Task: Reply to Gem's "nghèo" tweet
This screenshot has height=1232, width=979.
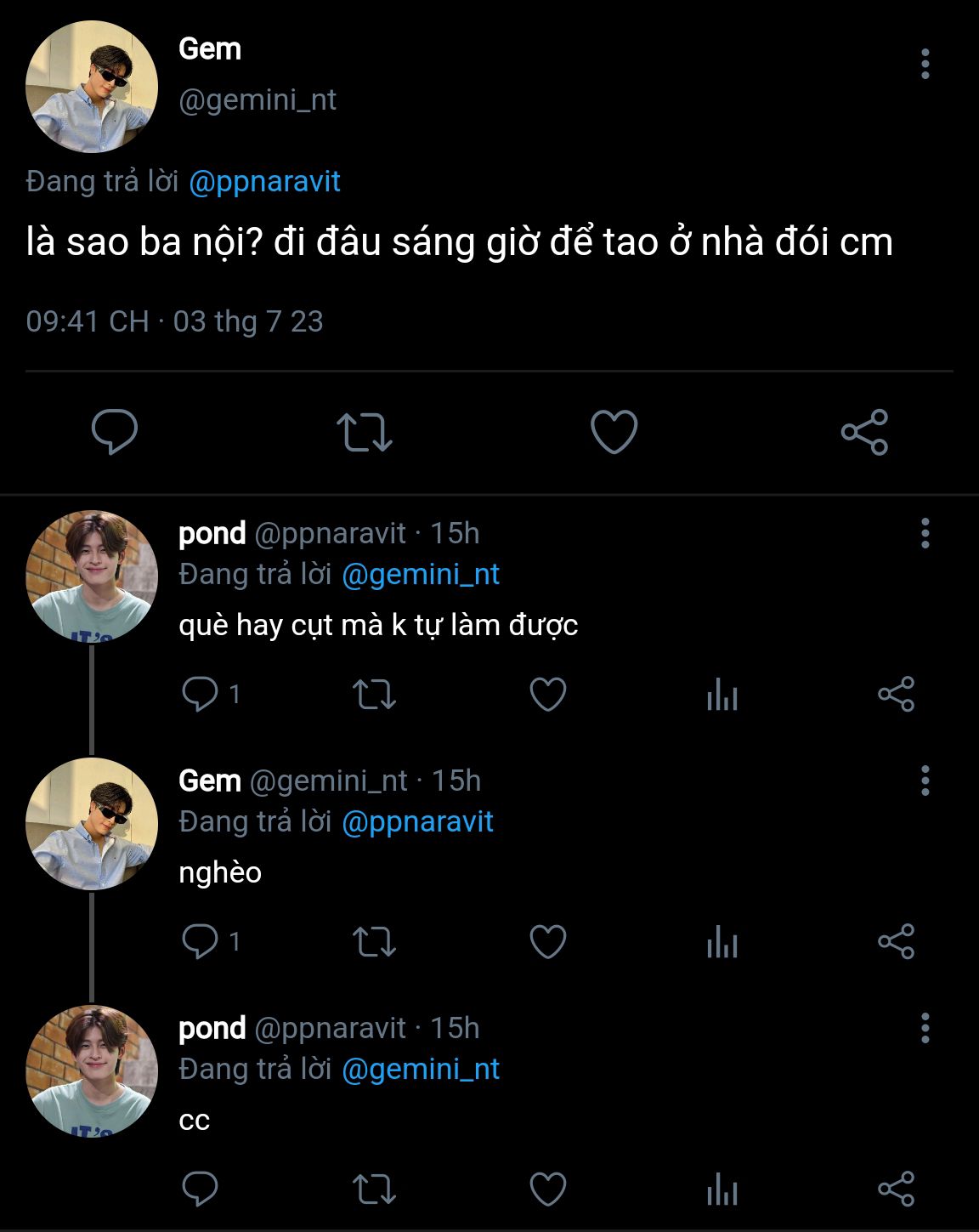Action: (x=201, y=942)
